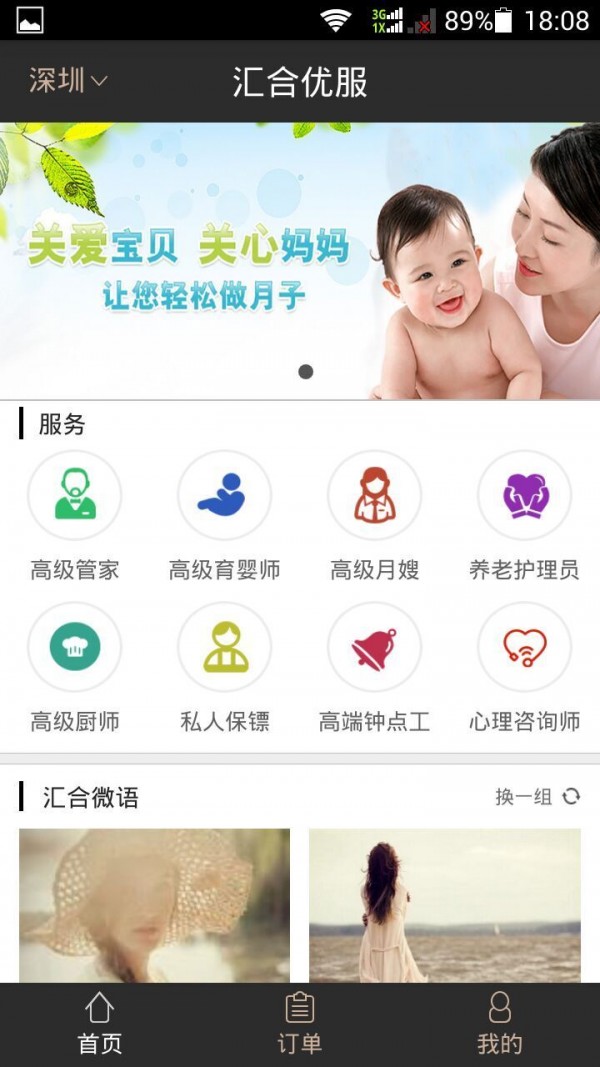Tap 换一组 to refresh 汇合微语
This screenshot has height=1067, width=600.
pyautogui.click(x=537, y=797)
